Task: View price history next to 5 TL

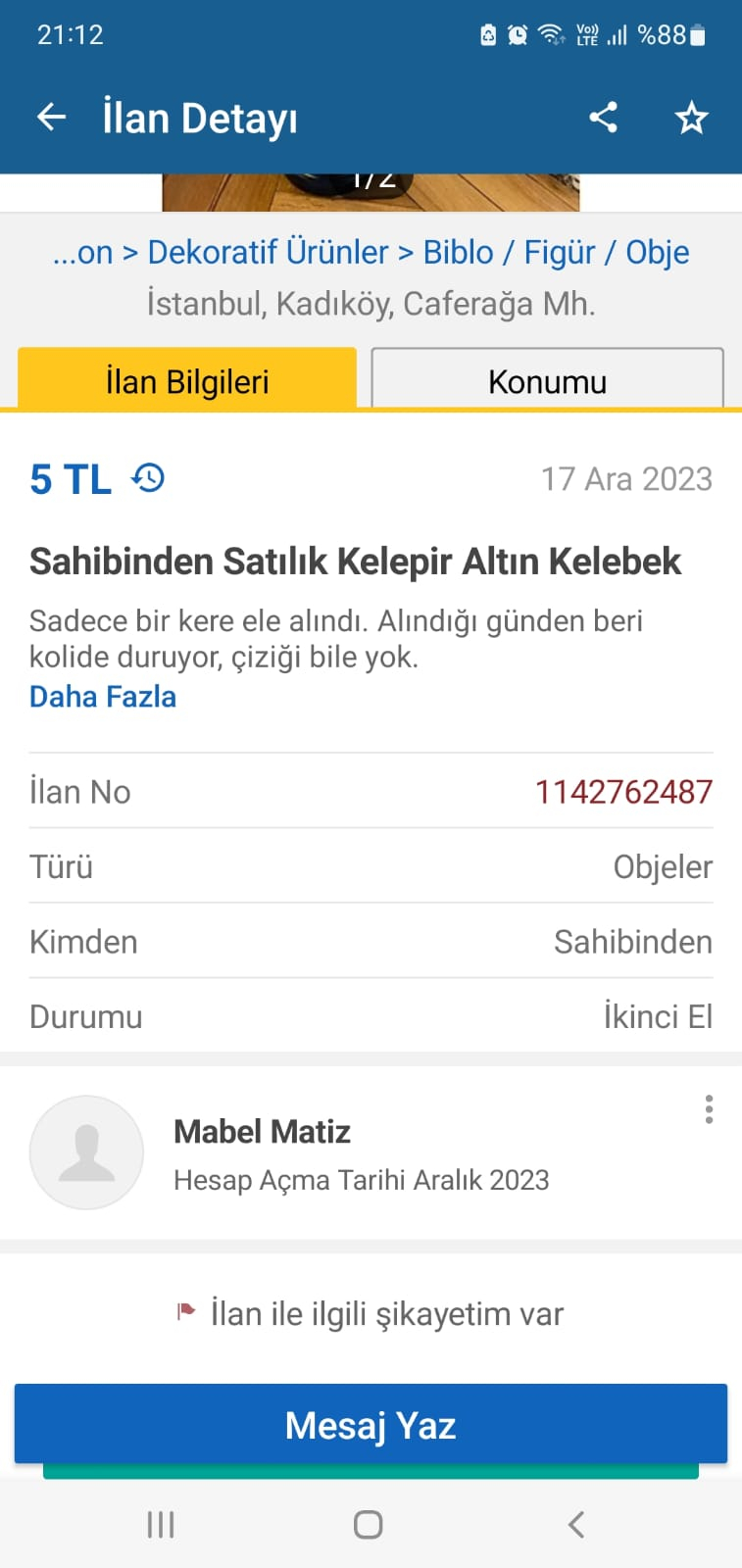Action: 149,478
